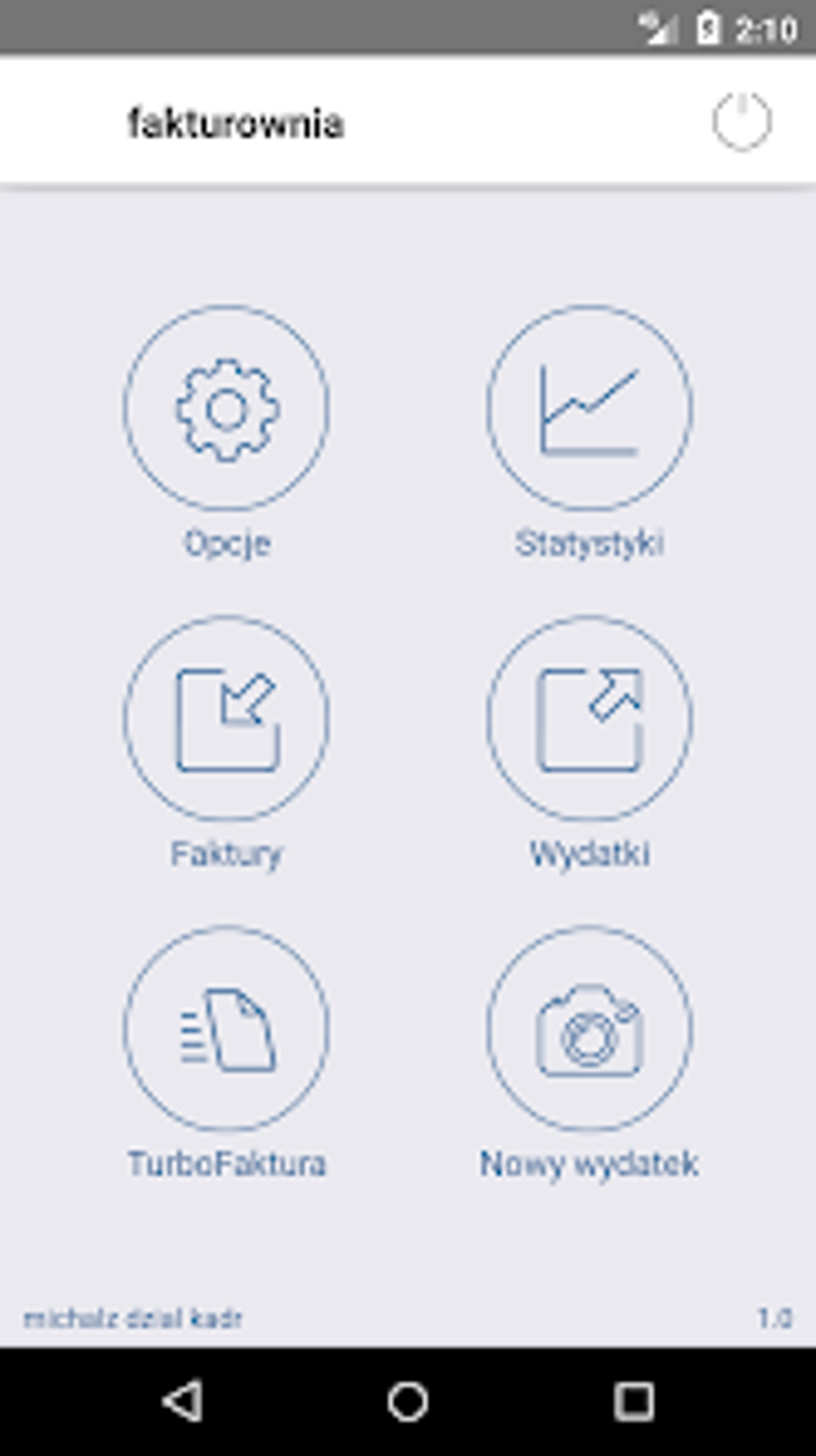
Task: Tap the network signal icon
Action: tap(656, 28)
